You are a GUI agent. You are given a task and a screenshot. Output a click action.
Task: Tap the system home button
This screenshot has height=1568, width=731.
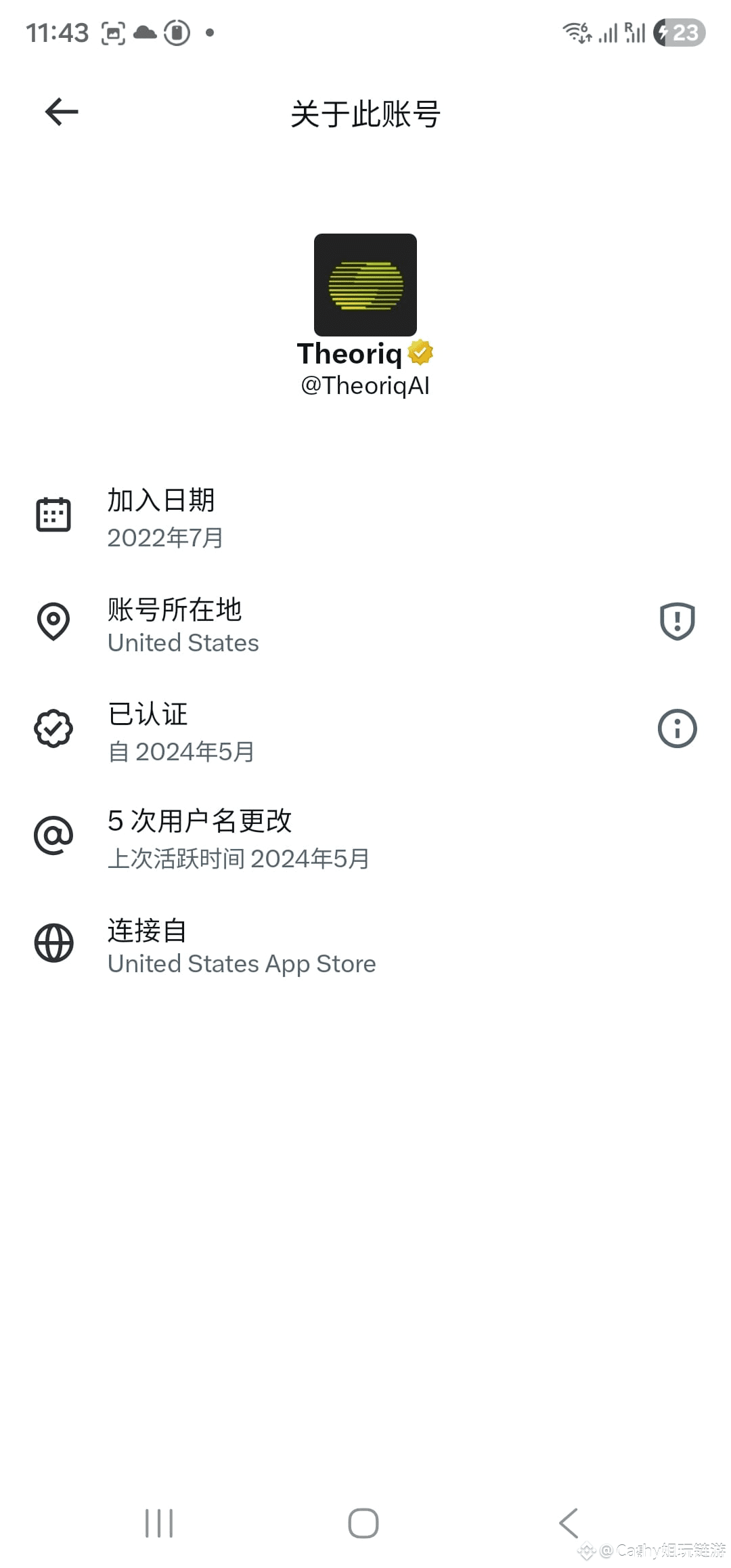[x=363, y=1523]
